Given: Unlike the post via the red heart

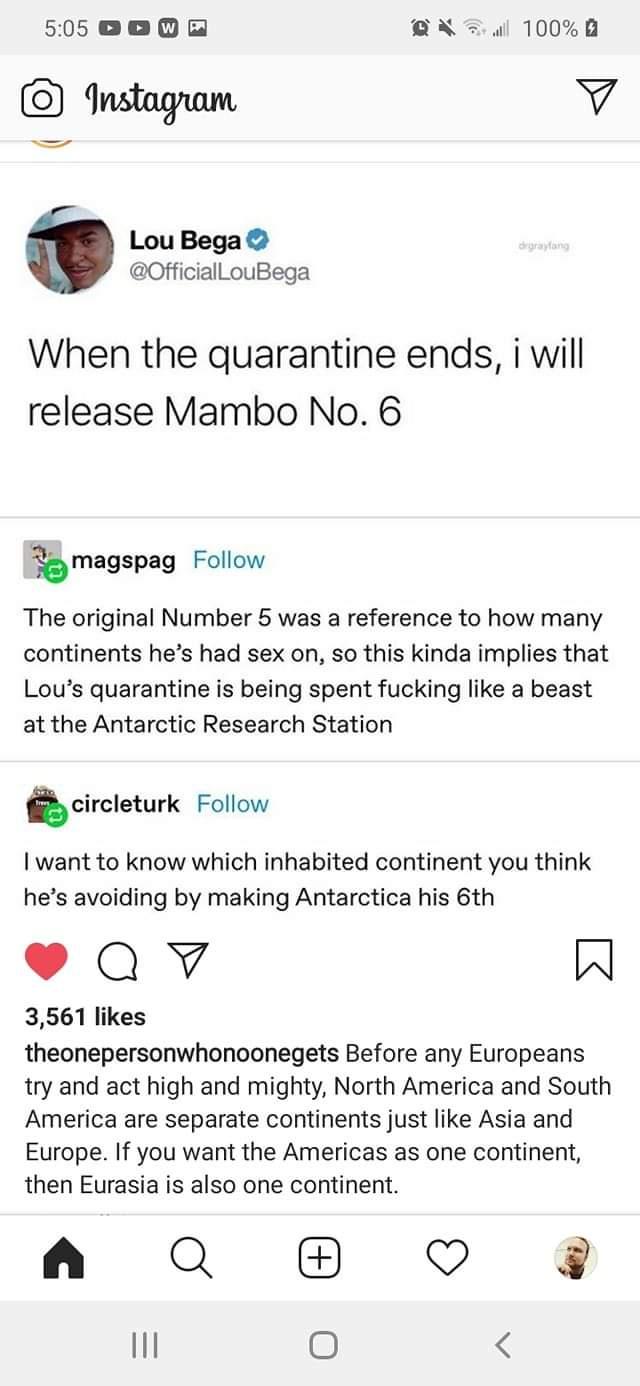Looking at the screenshot, I should [x=45, y=961].
